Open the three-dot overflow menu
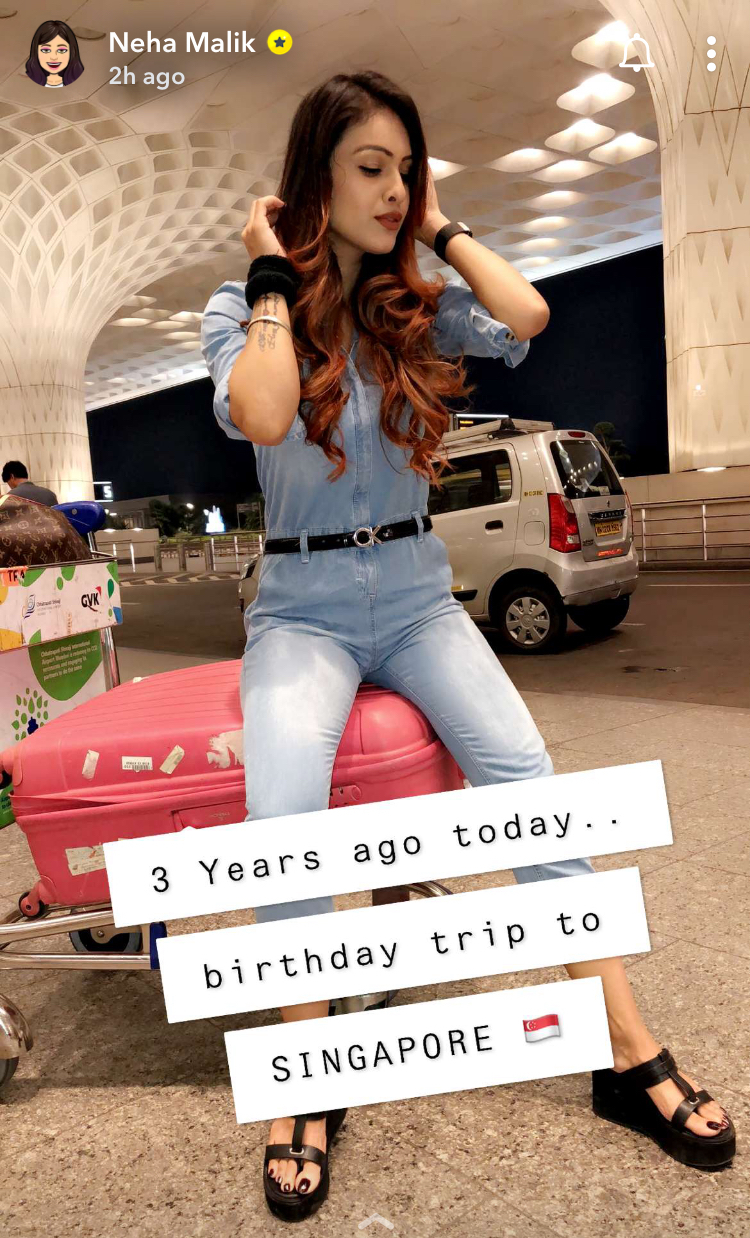Screen dimensions: 750x1238 coord(711,54)
